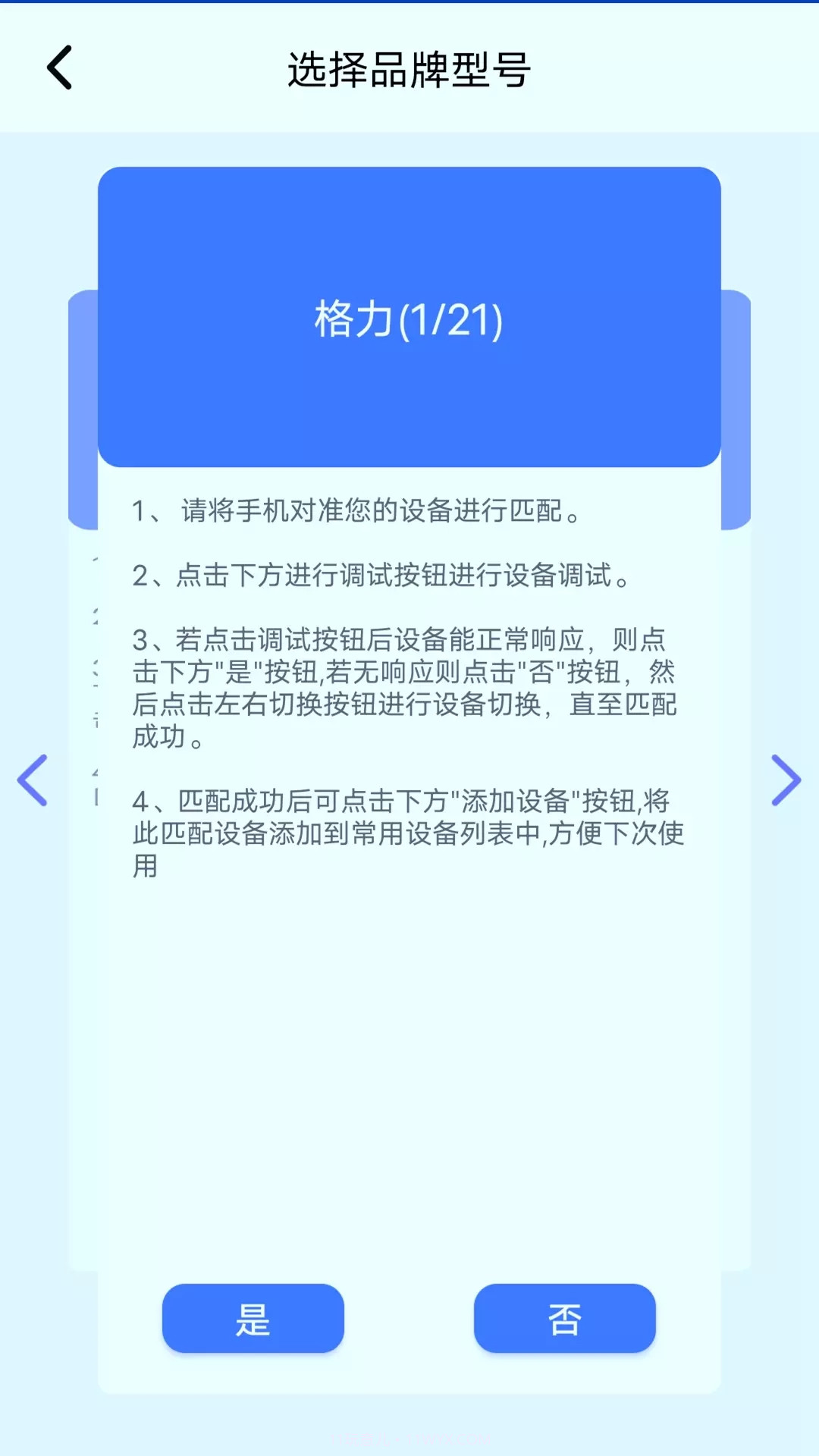Viewport: 819px width, 1456px height.
Task: Select the 格力(1/21) brand card
Action: 409,318
